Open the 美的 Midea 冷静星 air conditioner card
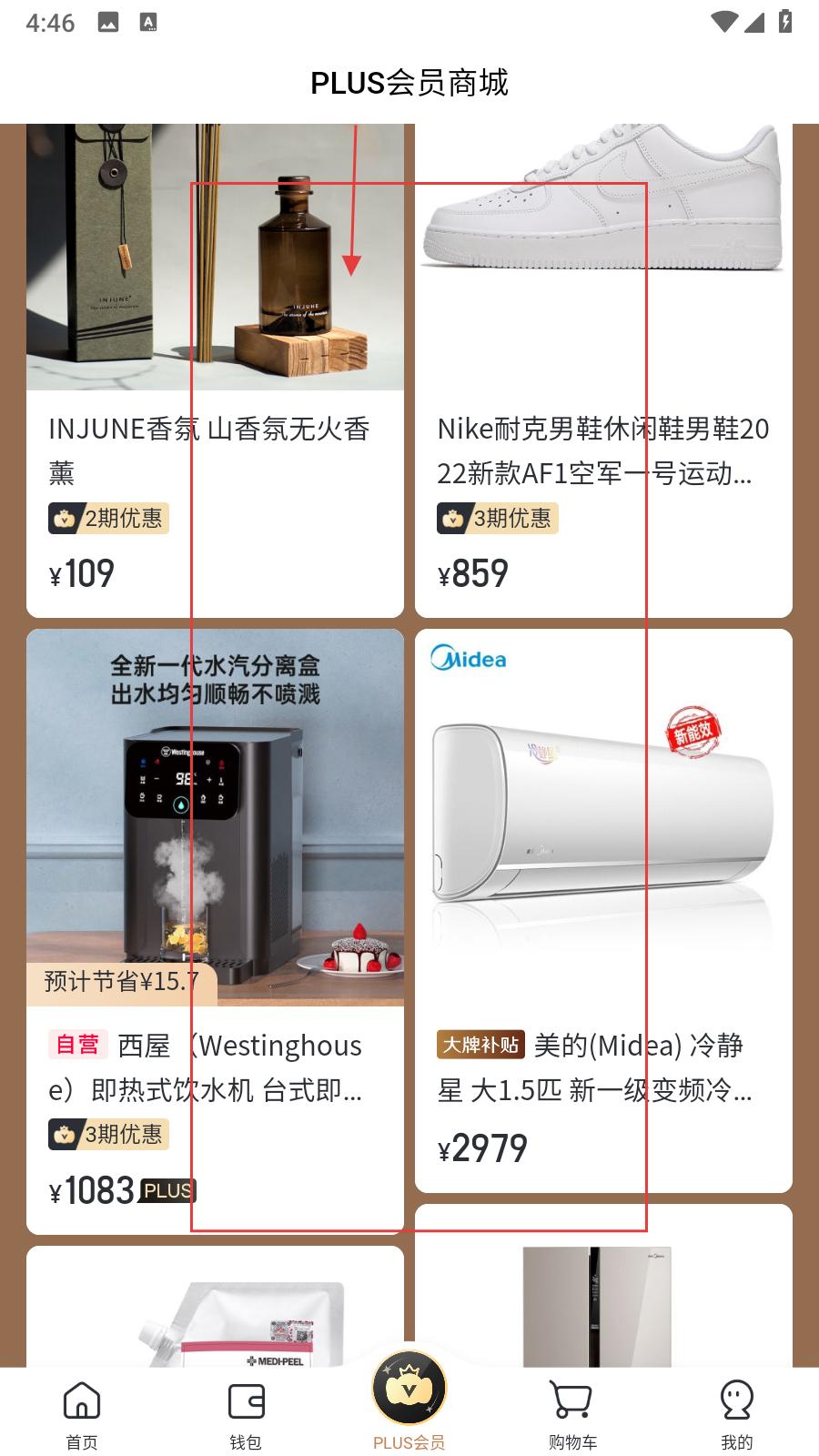819x1456 pixels. [603, 910]
